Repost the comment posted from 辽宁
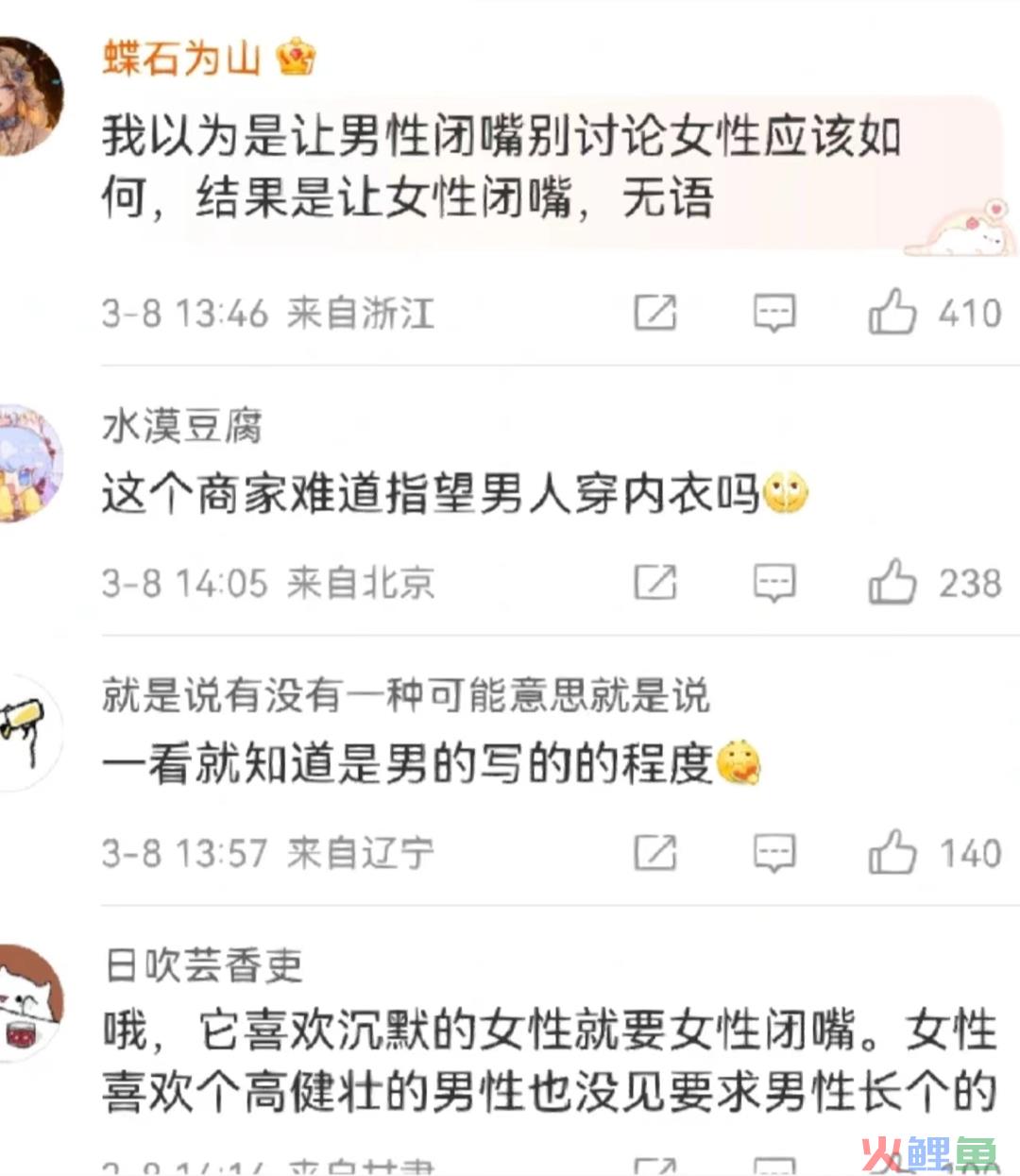1020x1176 pixels. click(654, 852)
